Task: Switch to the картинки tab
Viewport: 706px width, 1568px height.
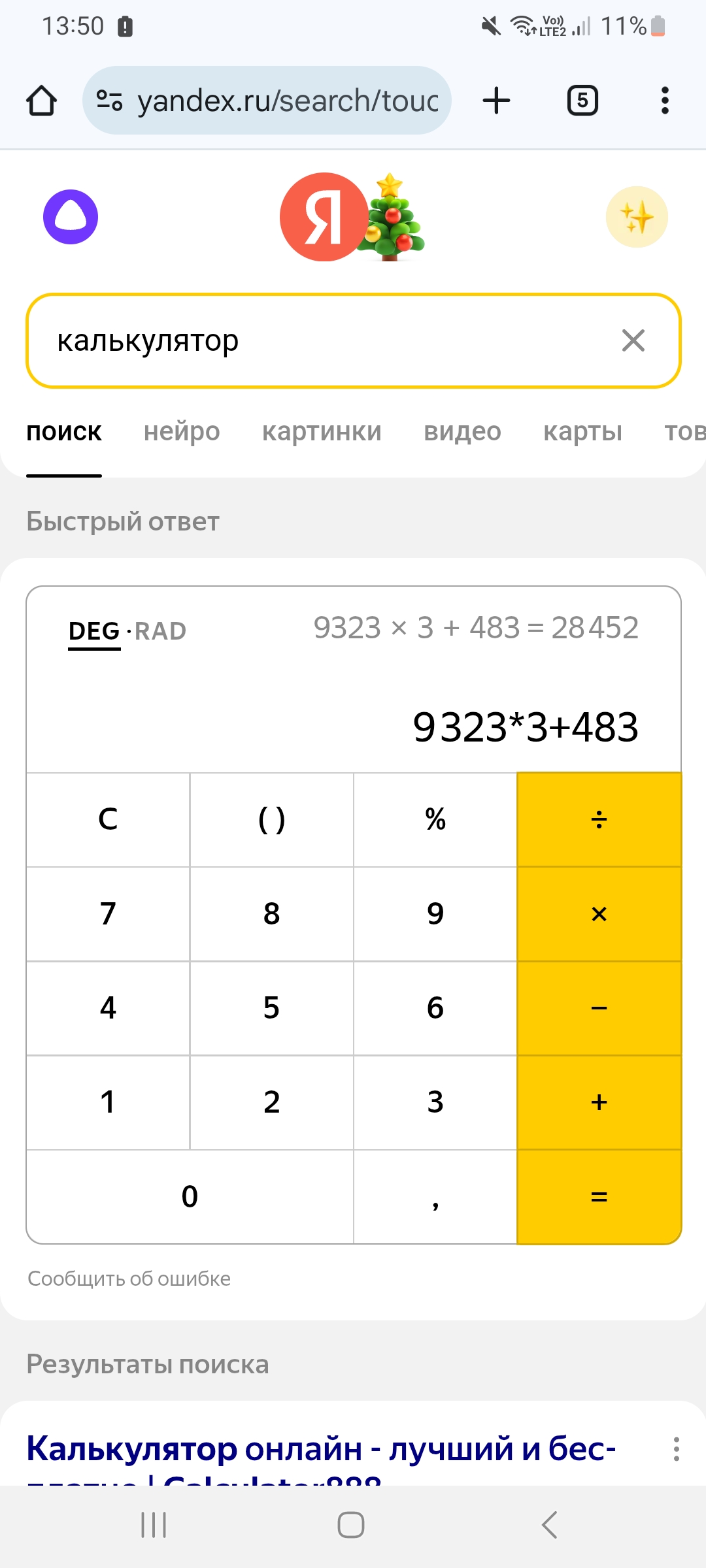Action: pos(322,432)
